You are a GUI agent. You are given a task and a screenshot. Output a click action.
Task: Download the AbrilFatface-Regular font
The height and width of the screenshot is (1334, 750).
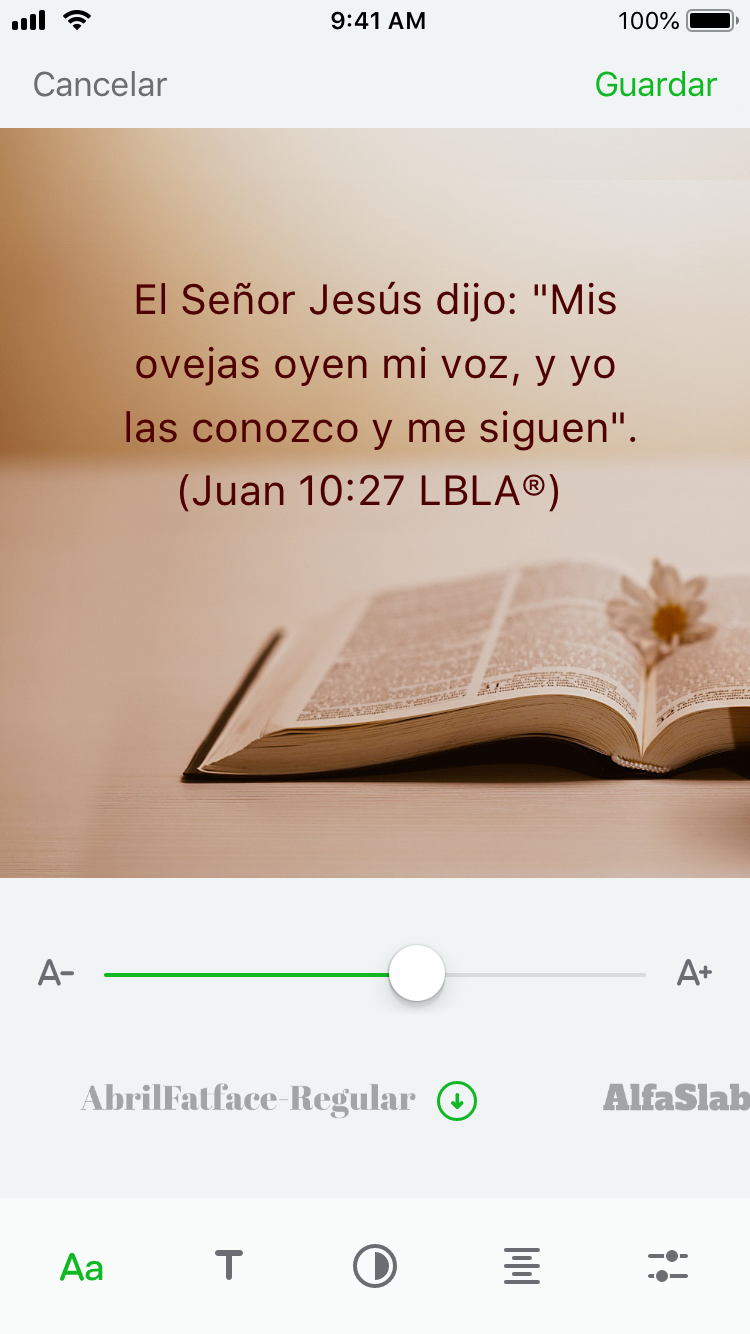pos(457,1101)
